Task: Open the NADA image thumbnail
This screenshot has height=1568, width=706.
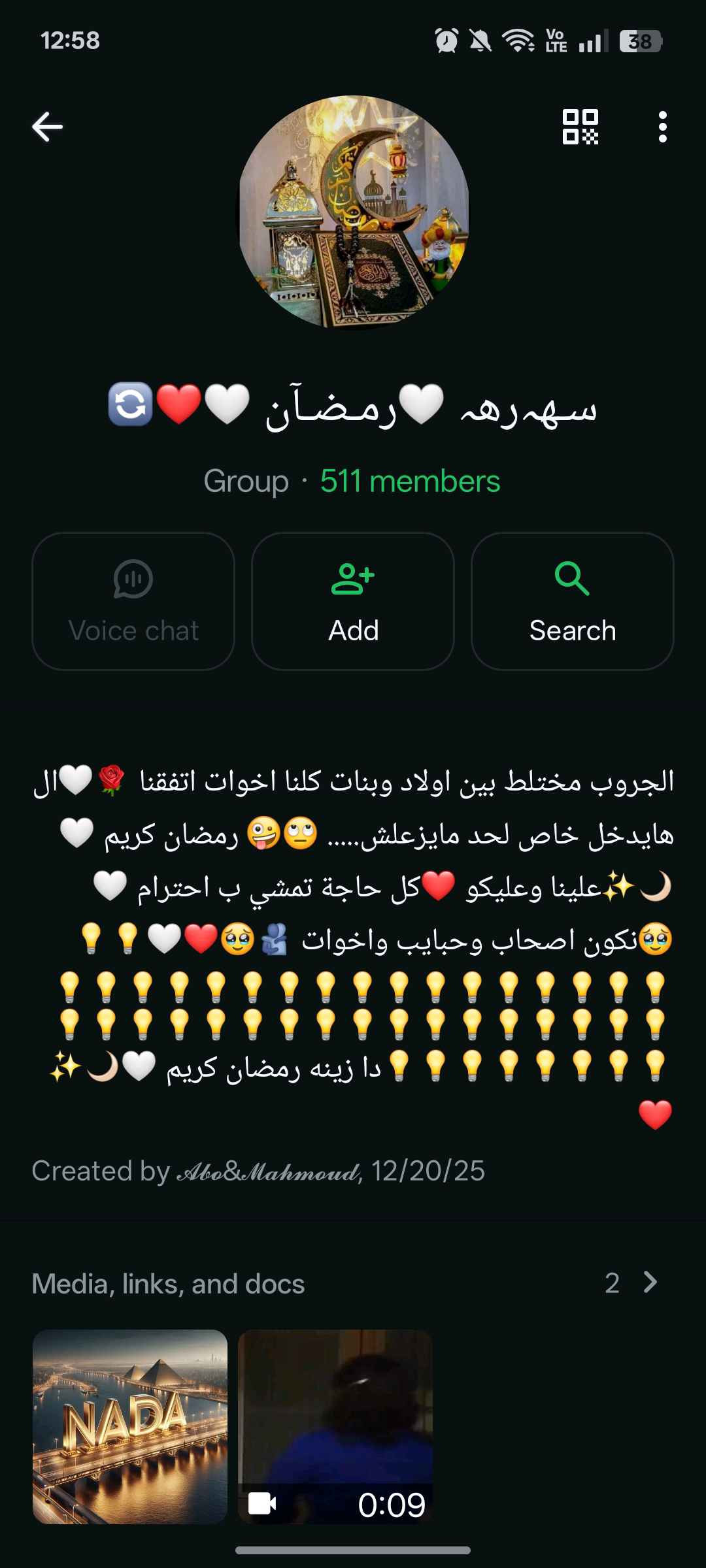Action: click(x=130, y=1426)
